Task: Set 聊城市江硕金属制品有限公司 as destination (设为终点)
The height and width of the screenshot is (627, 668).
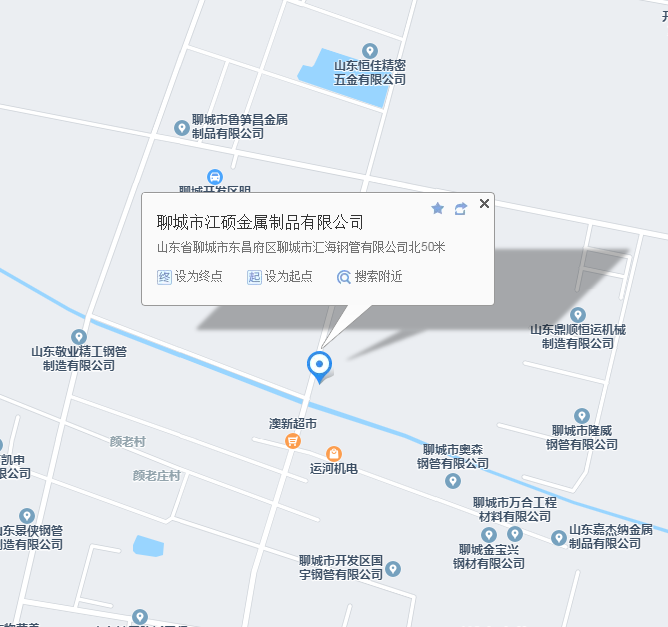Action: (x=190, y=277)
